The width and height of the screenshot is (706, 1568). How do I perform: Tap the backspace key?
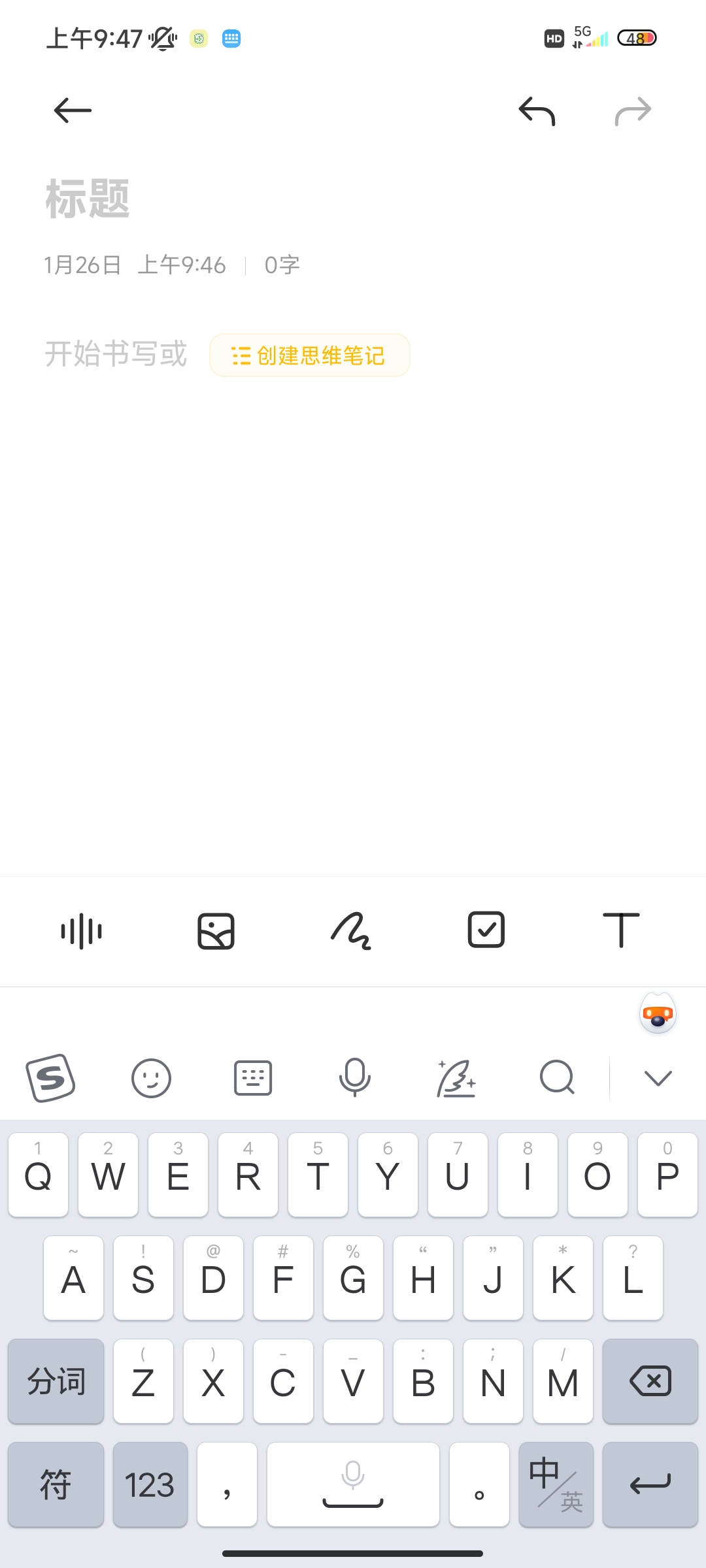(650, 1381)
